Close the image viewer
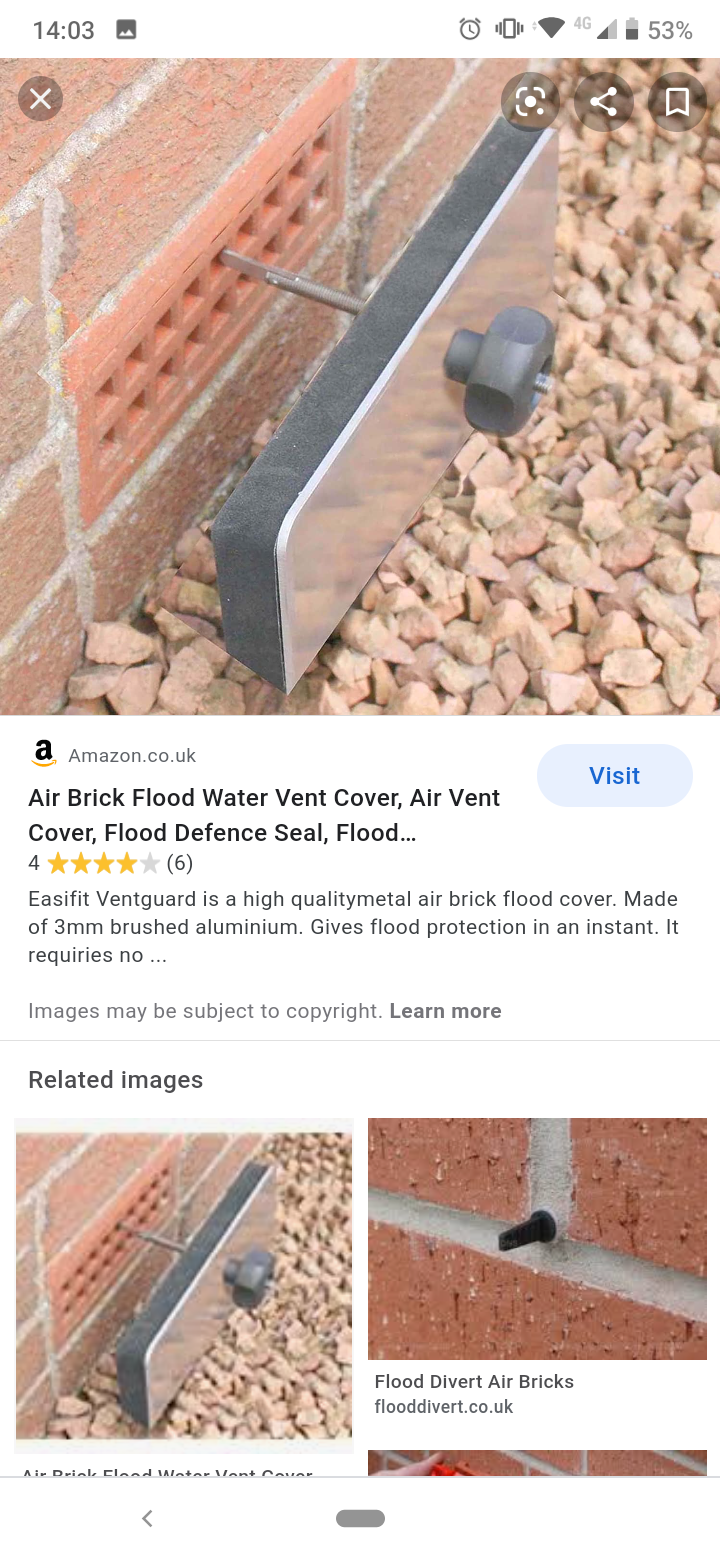This screenshot has width=720, height=1560. 40,99
